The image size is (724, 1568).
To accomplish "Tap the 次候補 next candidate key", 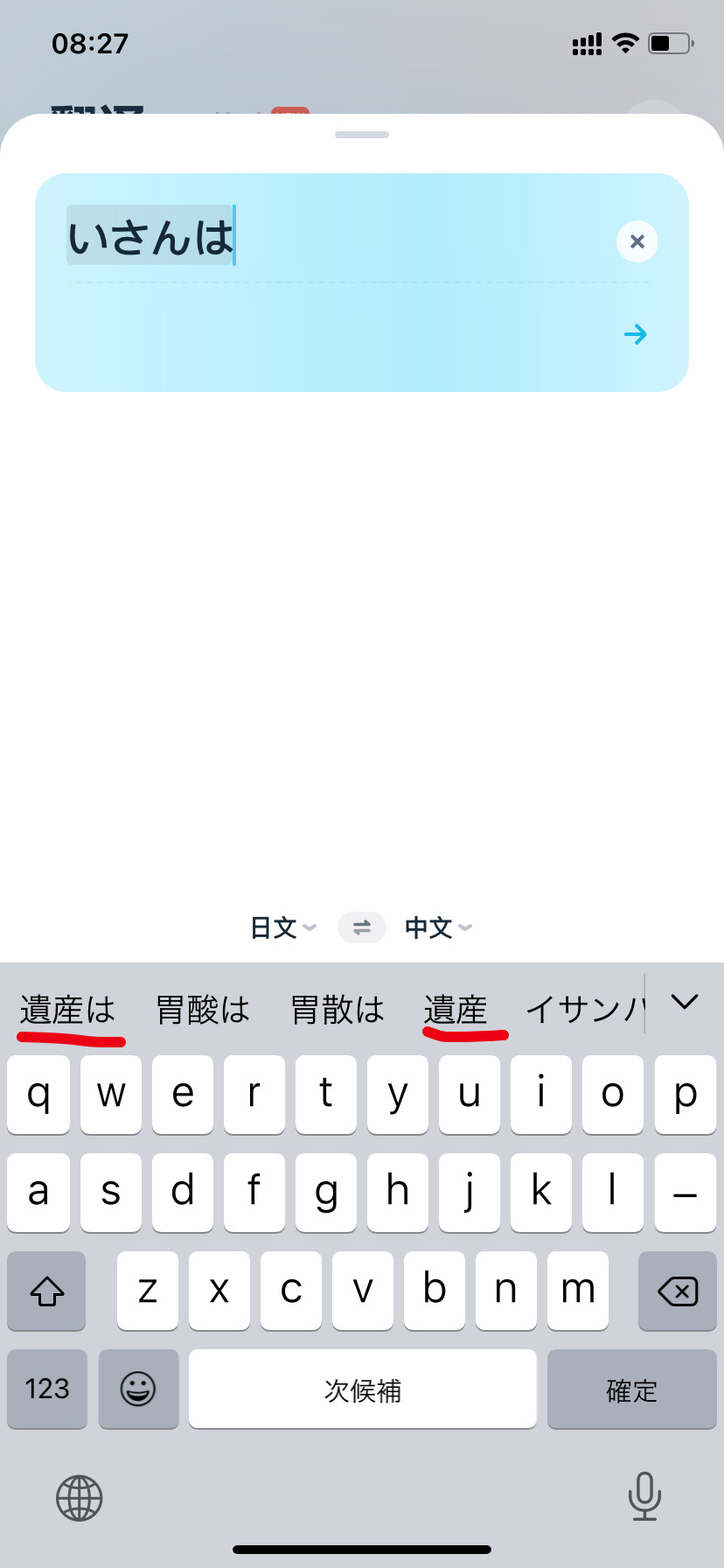I will pyautogui.click(x=362, y=1389).
